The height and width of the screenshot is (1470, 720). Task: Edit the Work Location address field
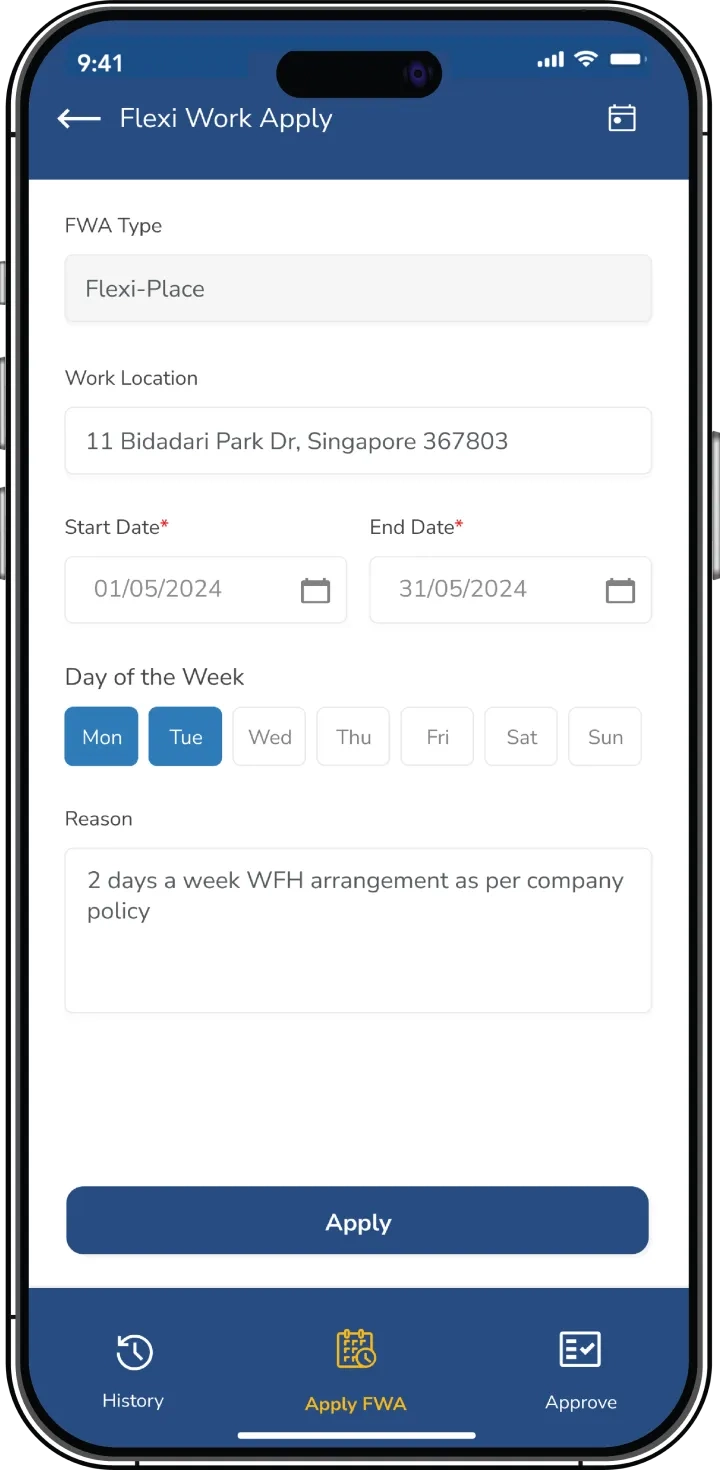358,441
